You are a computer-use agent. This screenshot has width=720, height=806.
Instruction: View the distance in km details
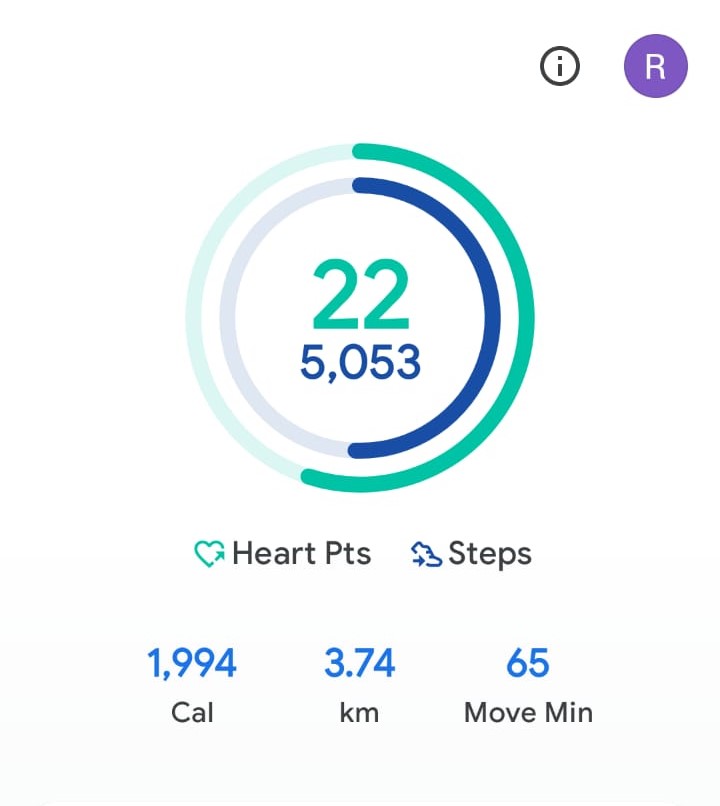coord(360,685)
